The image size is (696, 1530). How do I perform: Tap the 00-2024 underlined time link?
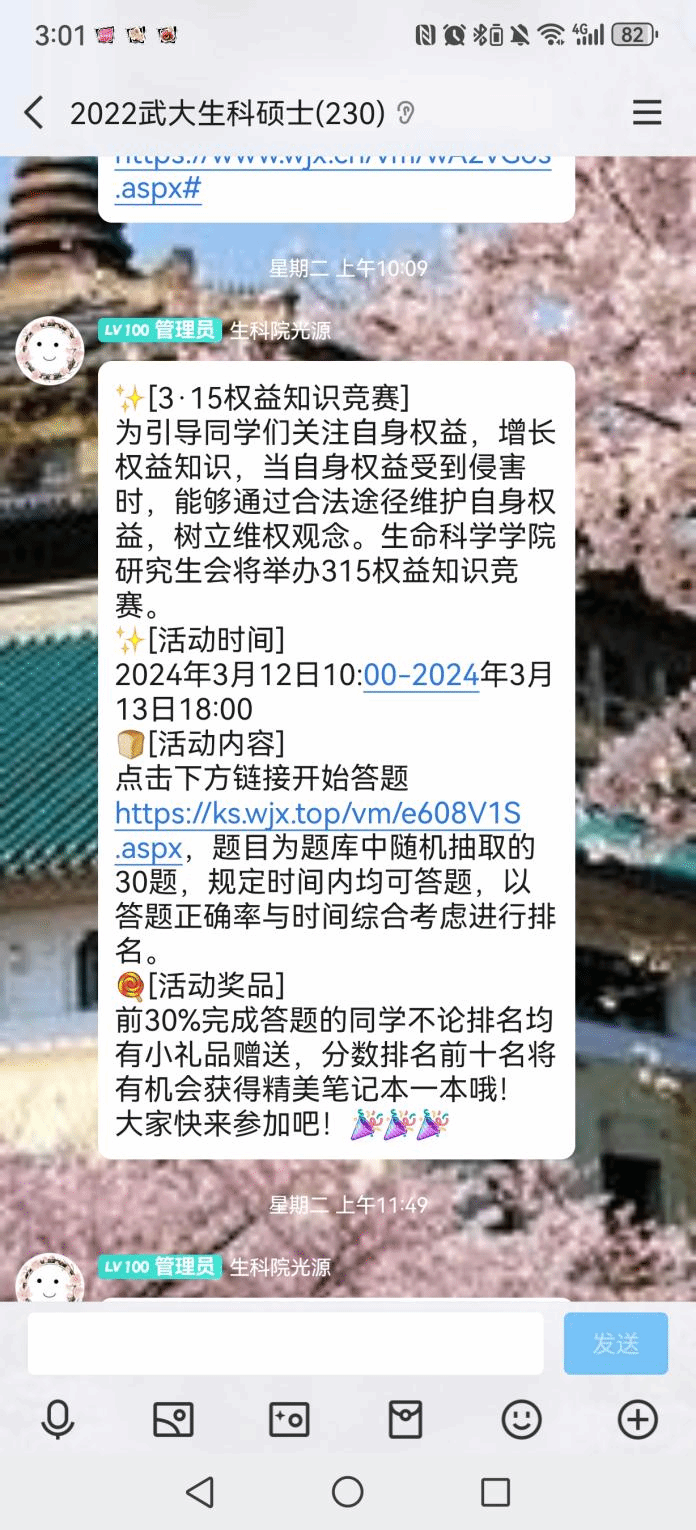pos(420,675)
